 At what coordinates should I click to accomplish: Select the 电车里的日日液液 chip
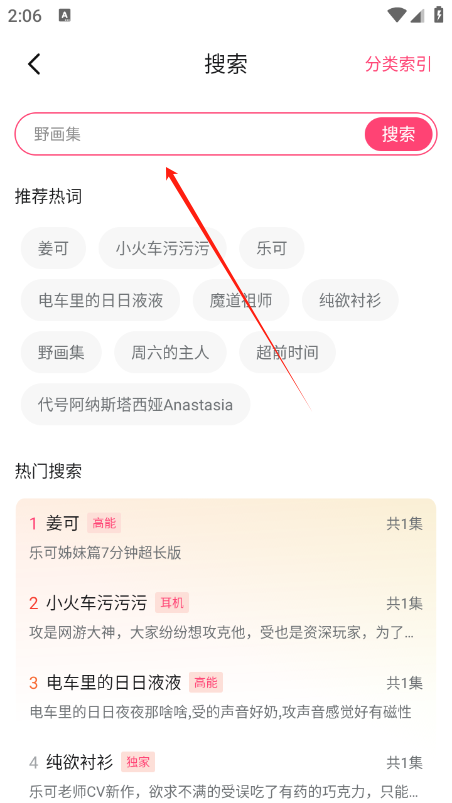(x=100, y=300)
